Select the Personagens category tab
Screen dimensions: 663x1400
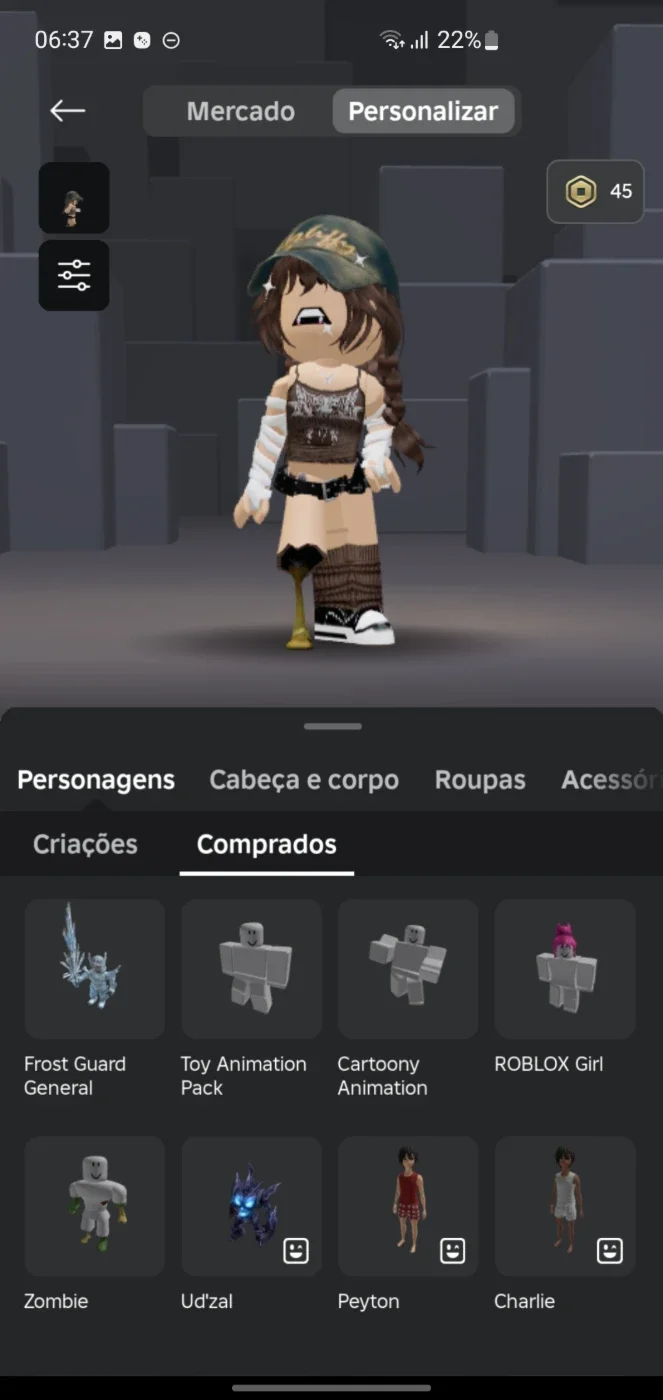[x=96, y=780]
